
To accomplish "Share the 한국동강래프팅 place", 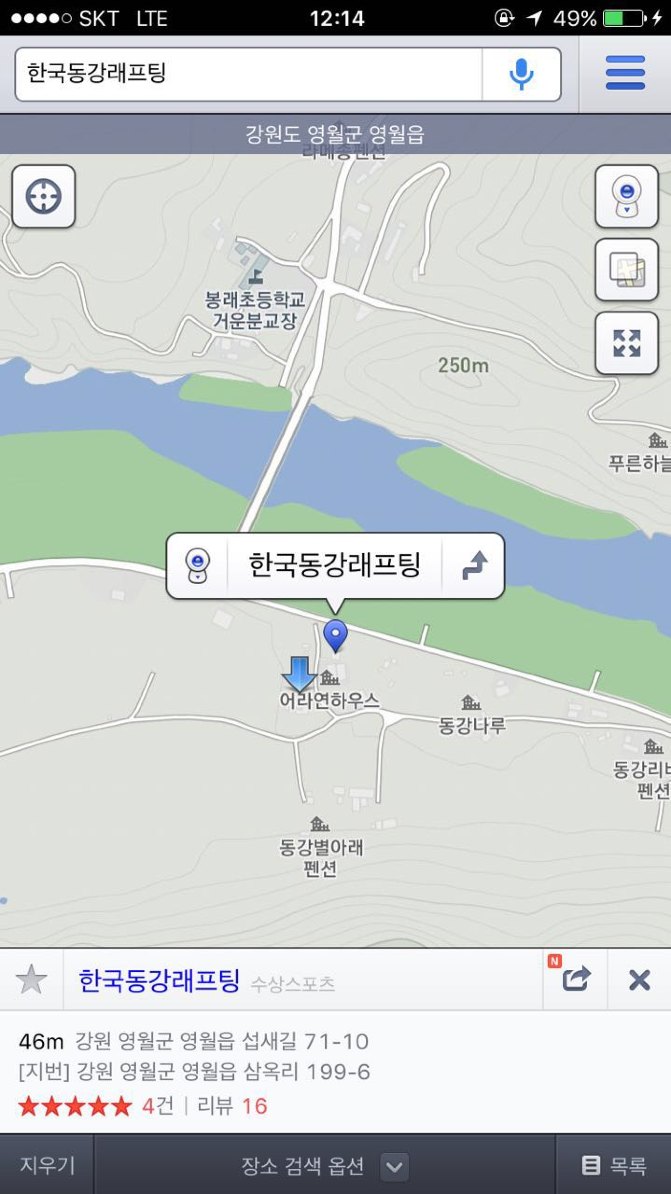I will coord(575,979).
